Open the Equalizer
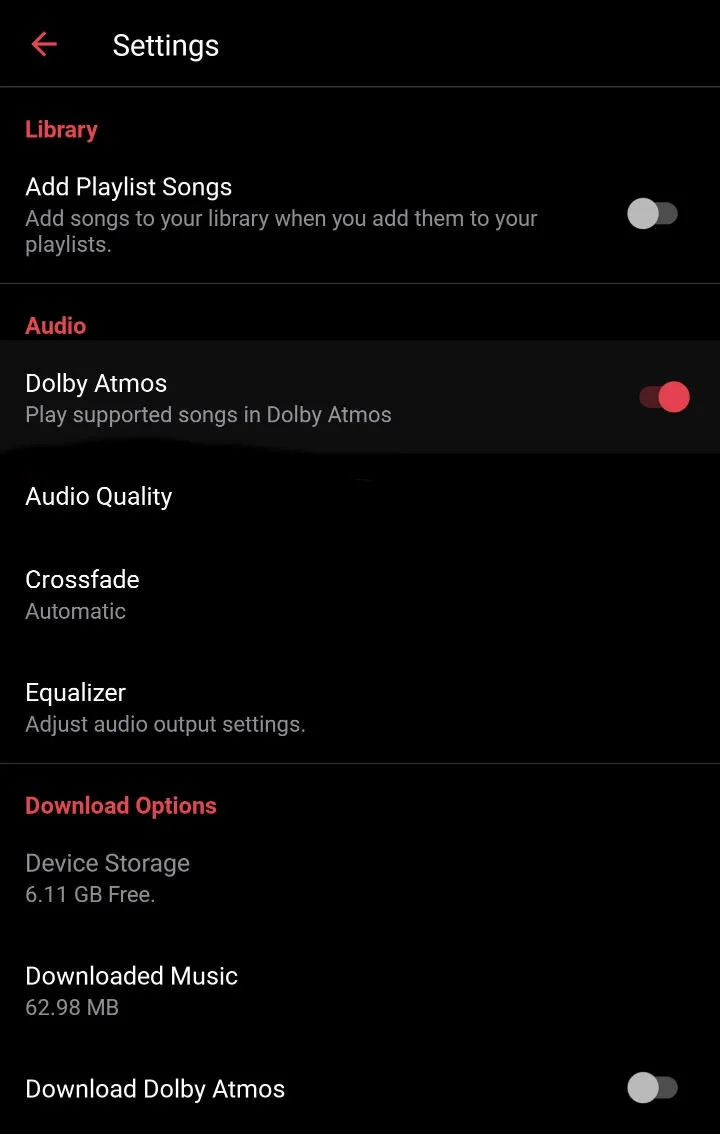 [x=76, y=706]
